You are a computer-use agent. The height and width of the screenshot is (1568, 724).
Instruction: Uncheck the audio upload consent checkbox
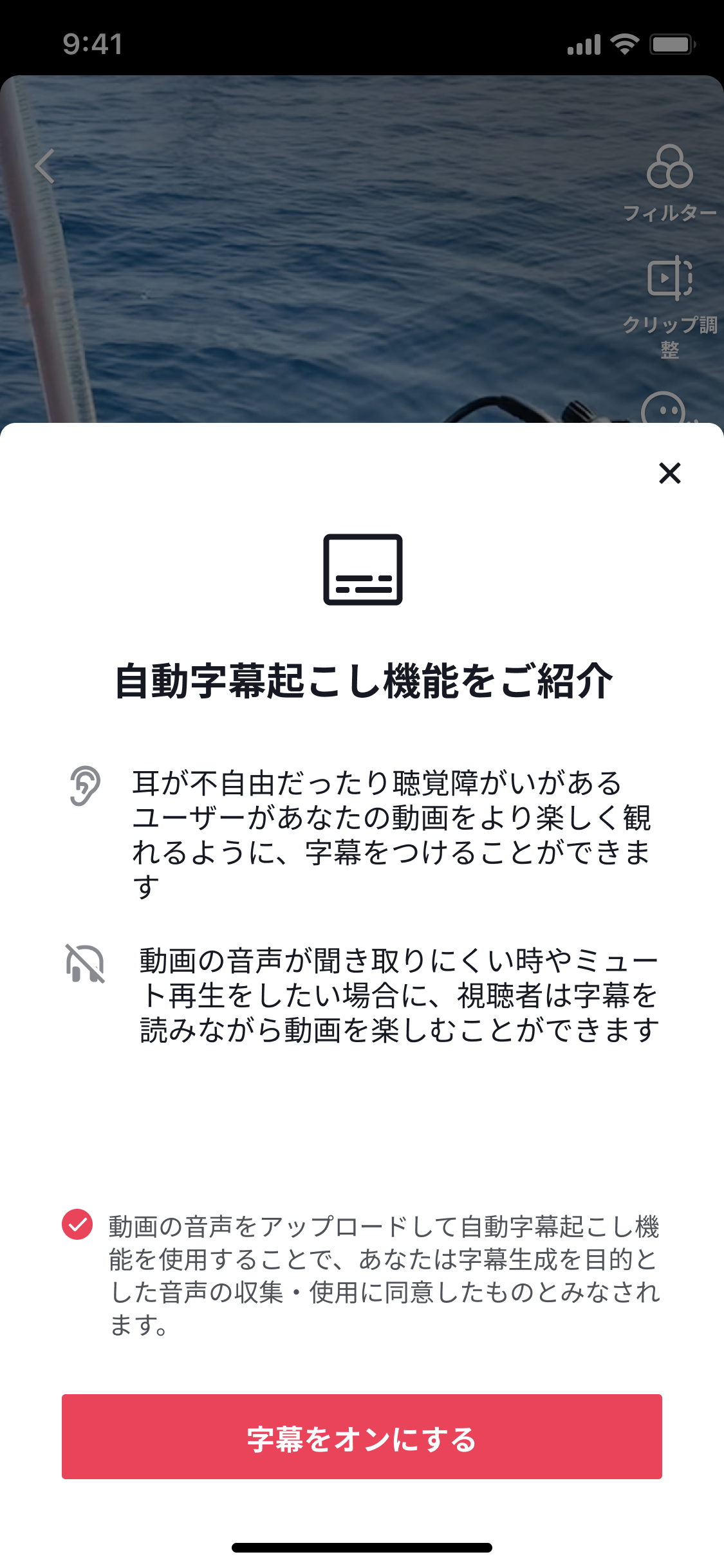77,1224
